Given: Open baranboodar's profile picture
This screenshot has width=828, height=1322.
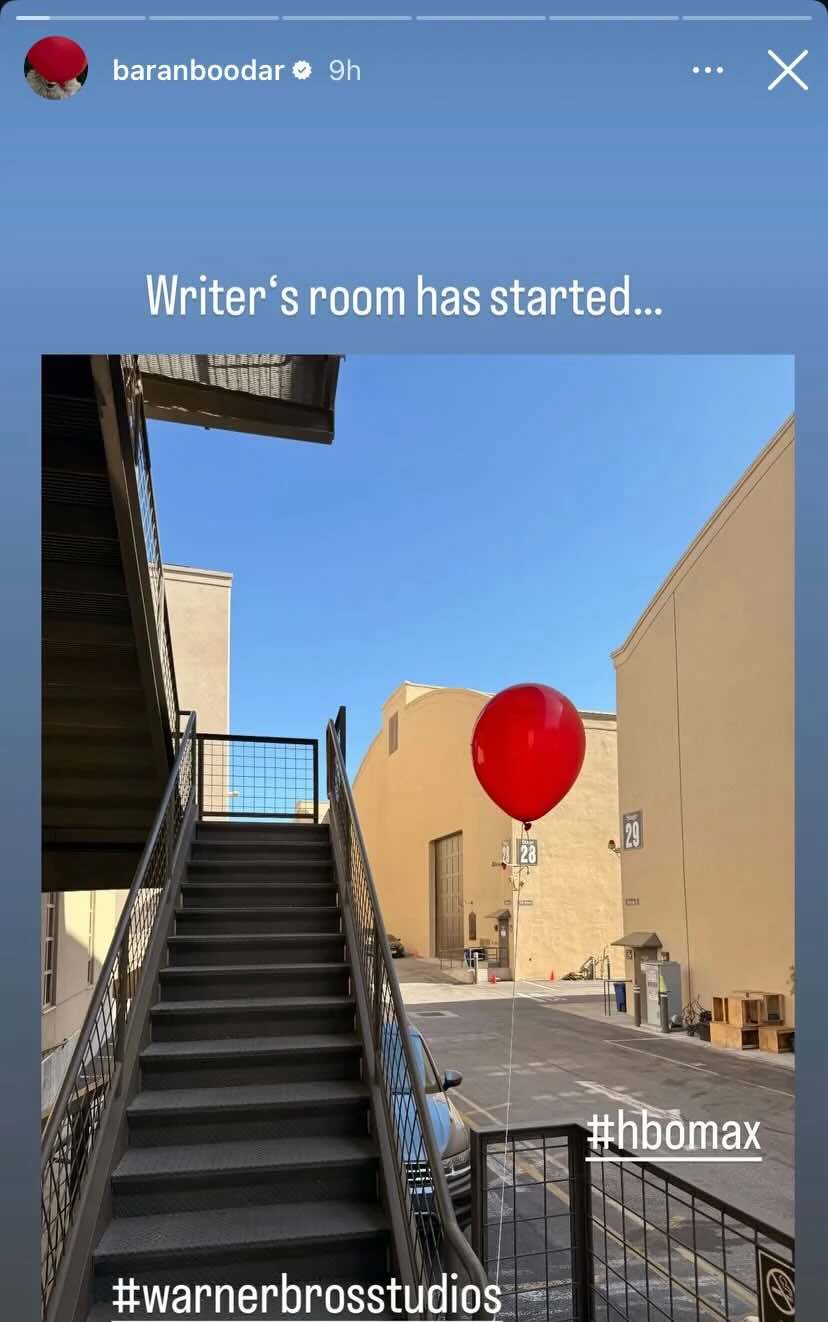Looking at the screenshot, I should [x=56, y=68].
